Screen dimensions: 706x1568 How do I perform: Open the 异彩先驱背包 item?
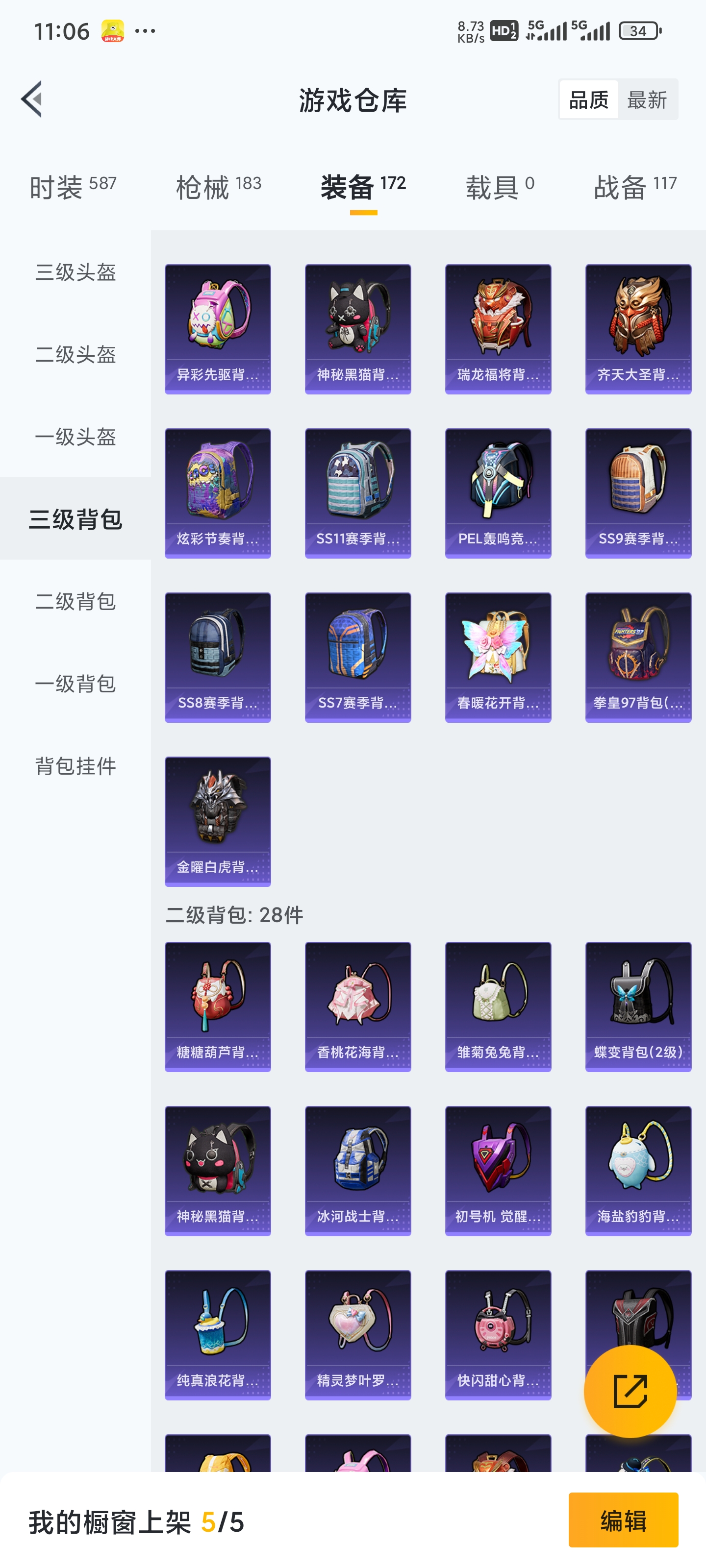tap(218, 329)
